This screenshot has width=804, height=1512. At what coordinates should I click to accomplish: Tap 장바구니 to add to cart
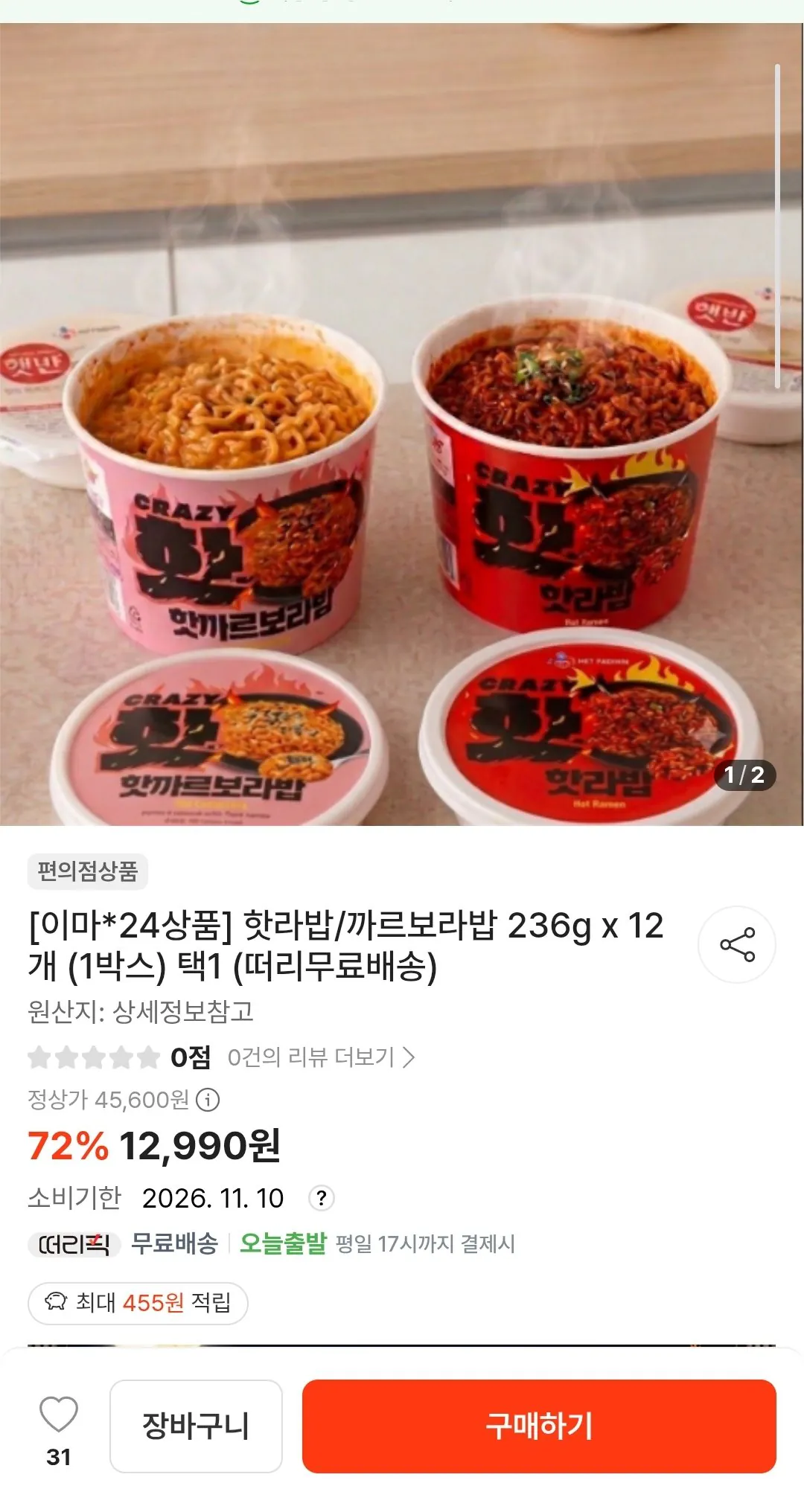196,1426
